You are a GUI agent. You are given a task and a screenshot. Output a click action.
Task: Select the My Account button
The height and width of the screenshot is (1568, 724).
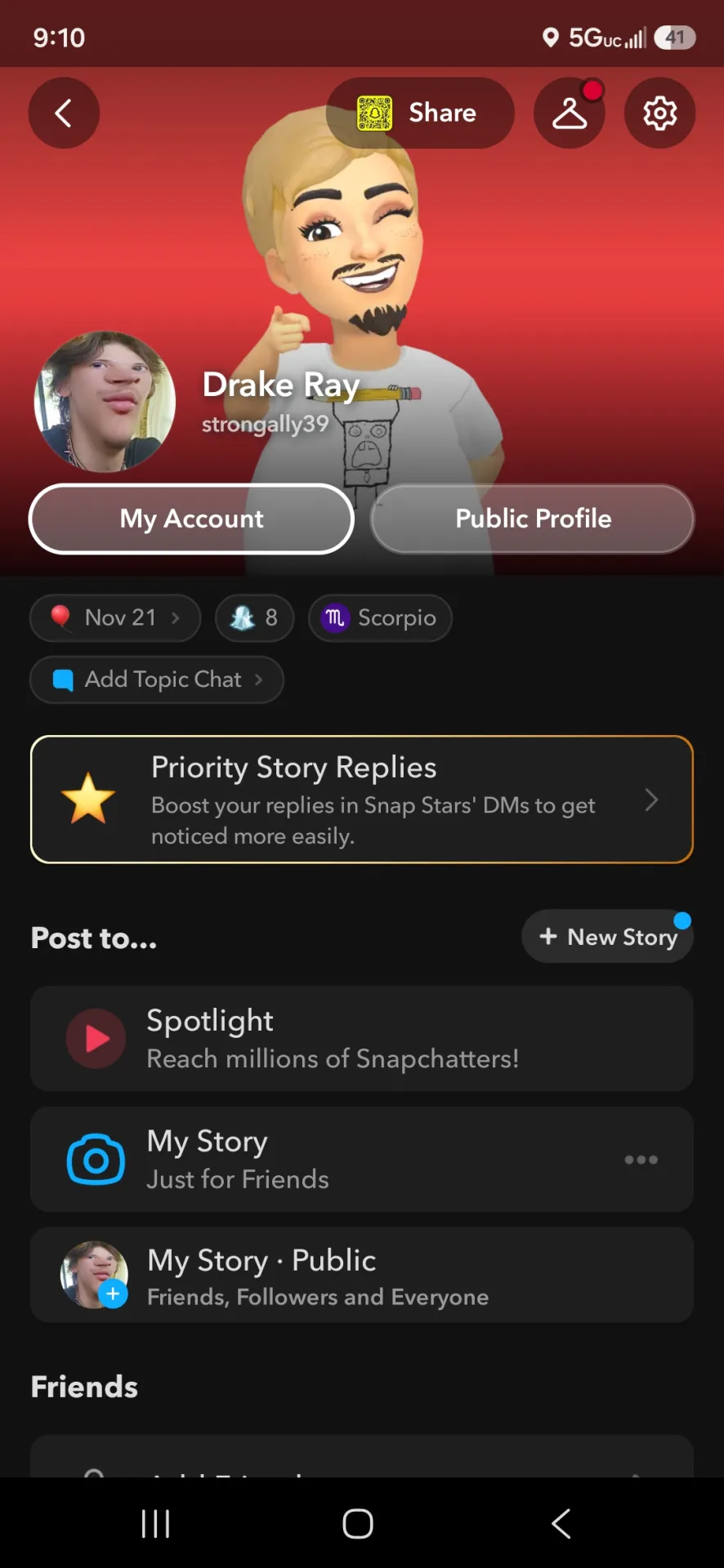[x=191, y=519]
